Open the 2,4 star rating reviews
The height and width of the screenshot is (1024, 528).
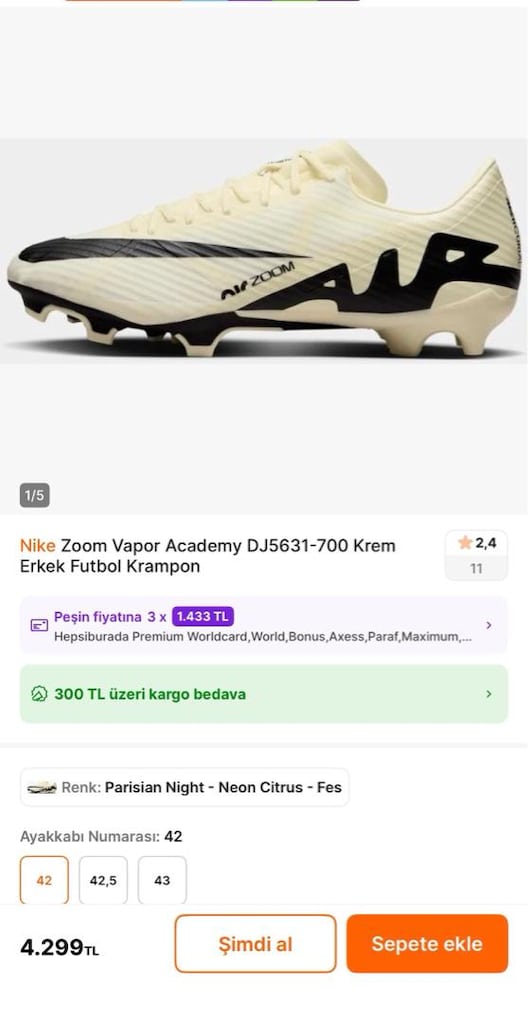tap(476, 555)
